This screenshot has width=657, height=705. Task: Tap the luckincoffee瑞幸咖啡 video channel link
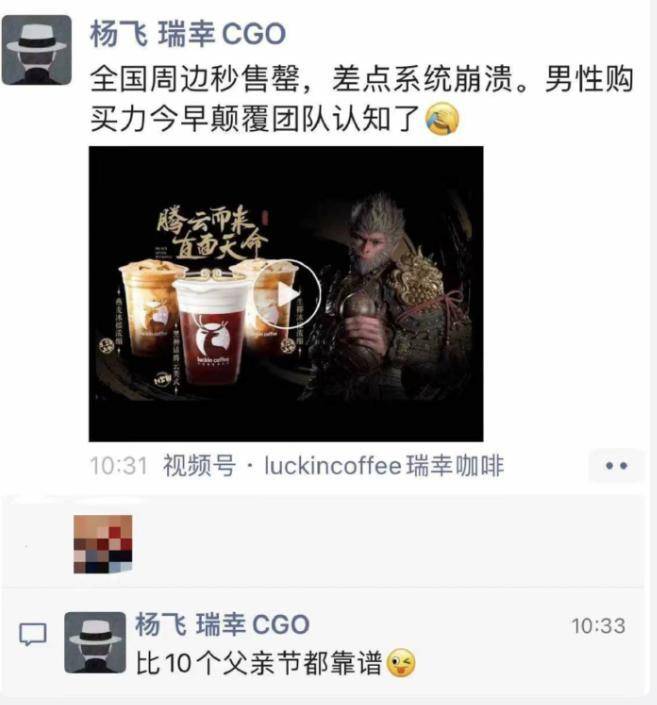coord(384,466)
